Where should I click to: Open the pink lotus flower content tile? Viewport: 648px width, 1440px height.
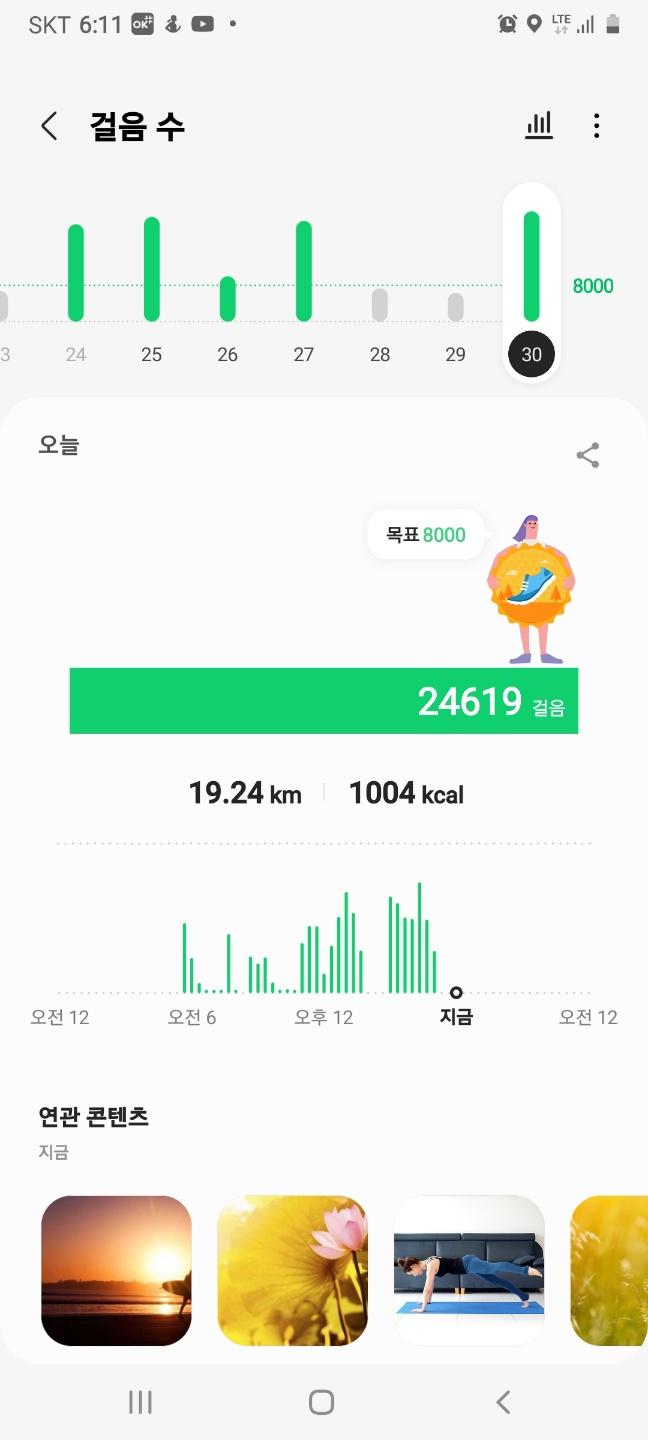pos(292,1270)
